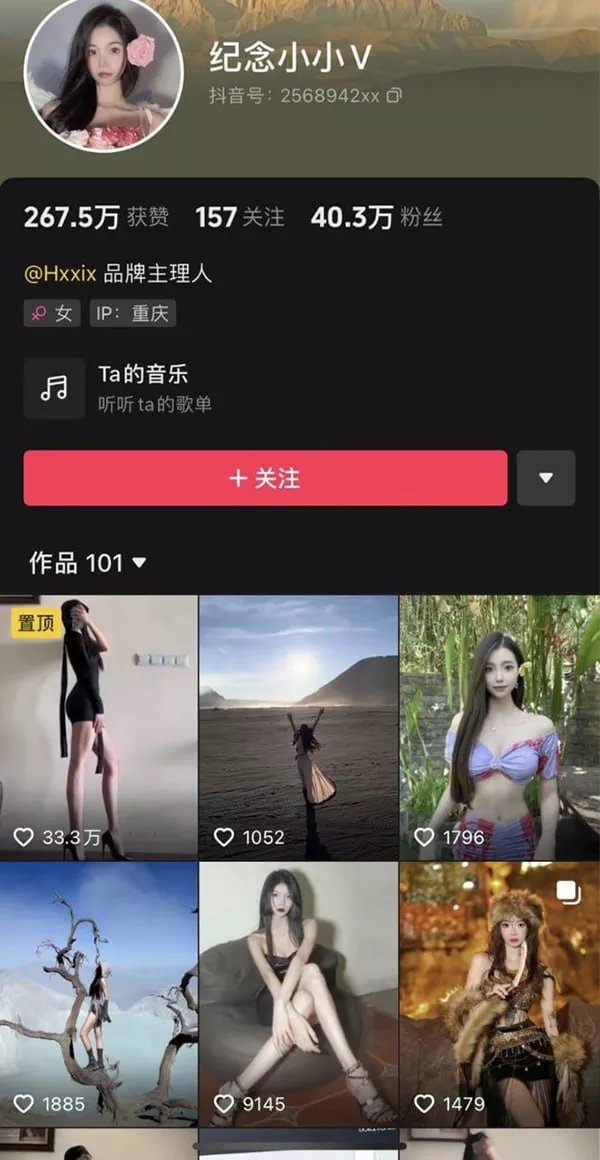Expand the dropdown arrow beside 关注
The image size is (600, 1160).
(546, 478)
